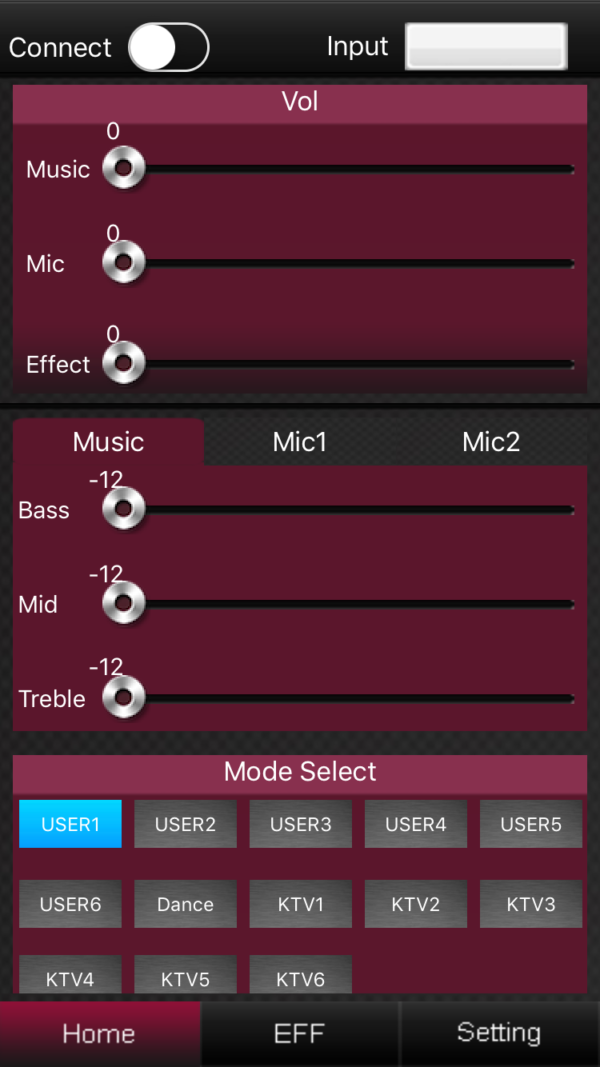Select the USER5 mode
Viewport: 600px width, 1067px height.
click(x=531, y=824)
